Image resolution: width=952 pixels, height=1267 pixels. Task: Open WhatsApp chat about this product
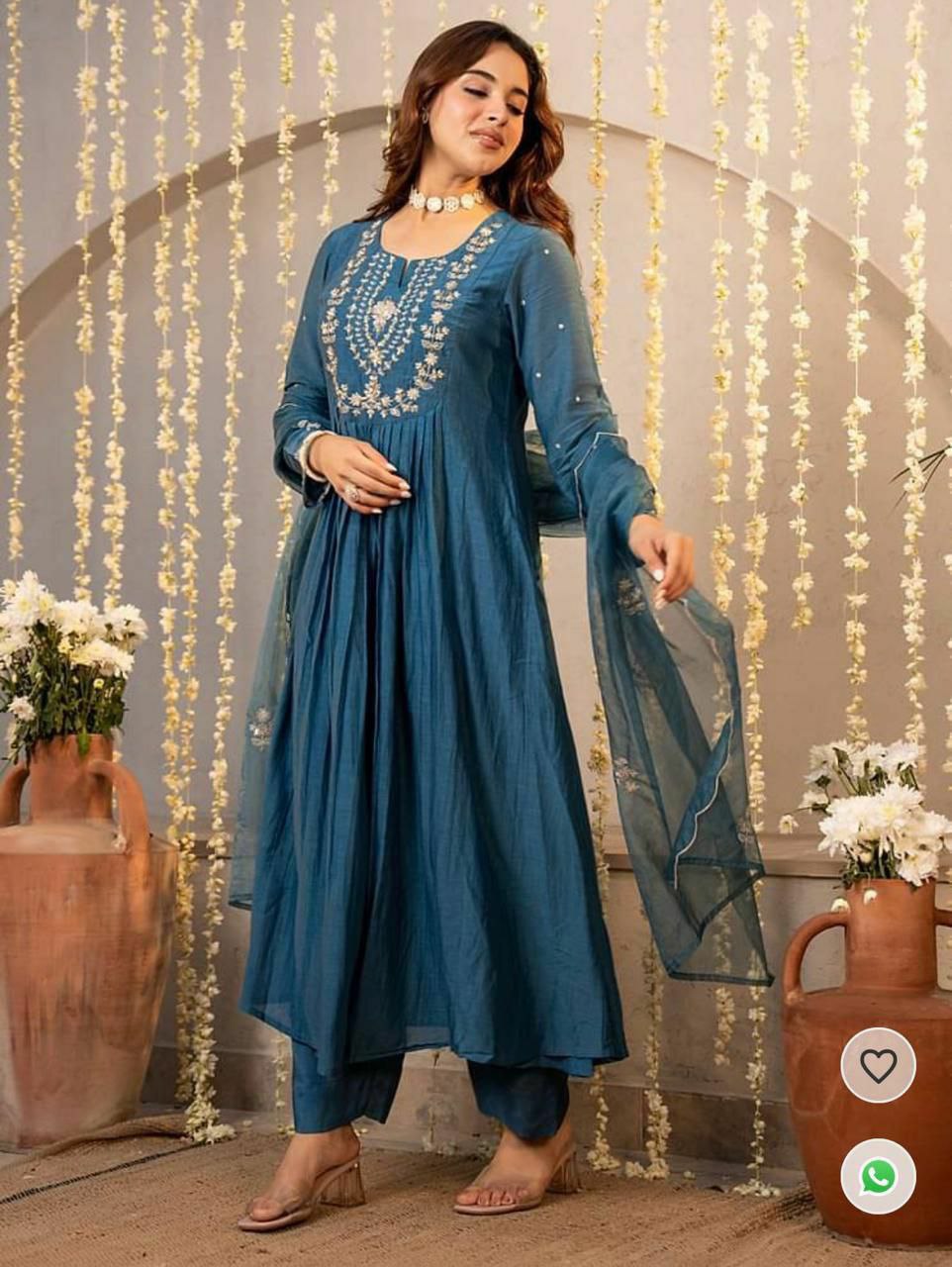[878, 1176]
